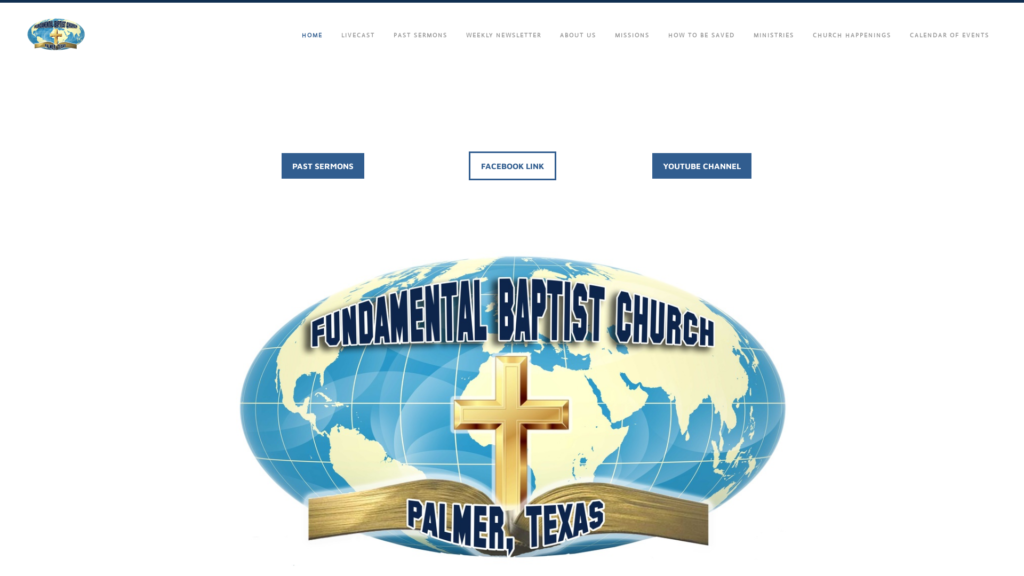This screenshot has width=1024, height=576.
Task: Open the Missions page
Action: tap(632, 35)
